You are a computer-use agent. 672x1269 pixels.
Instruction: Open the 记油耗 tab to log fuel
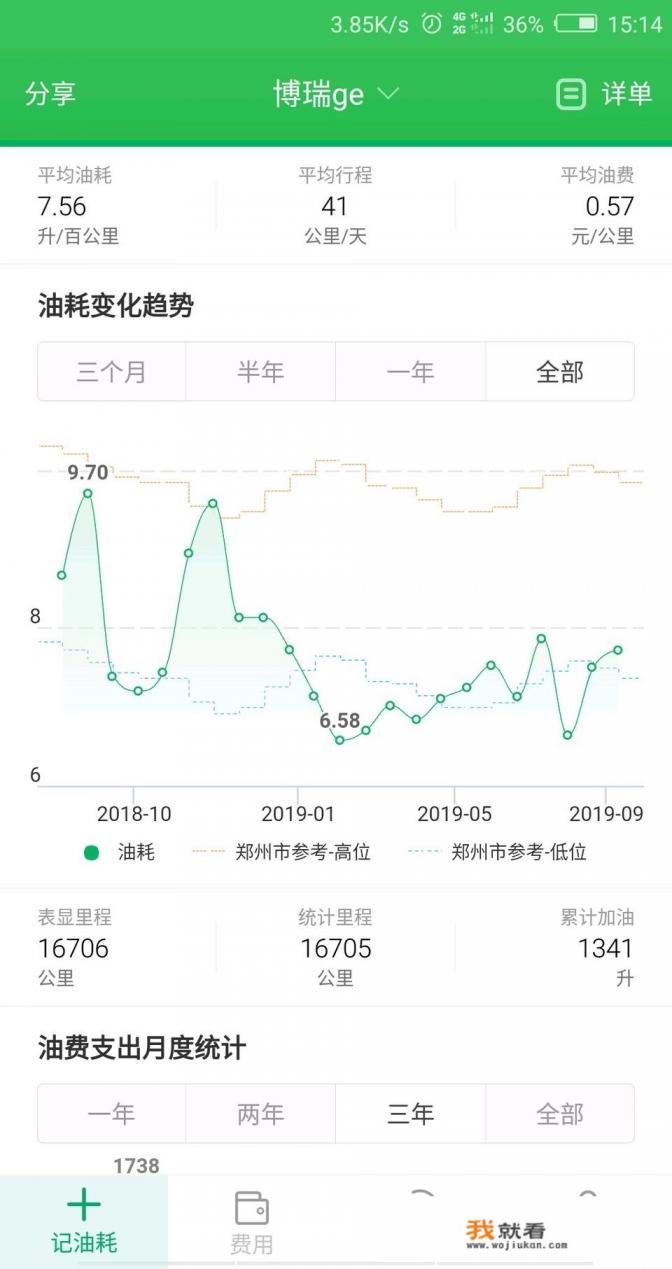pos(84,1222)
